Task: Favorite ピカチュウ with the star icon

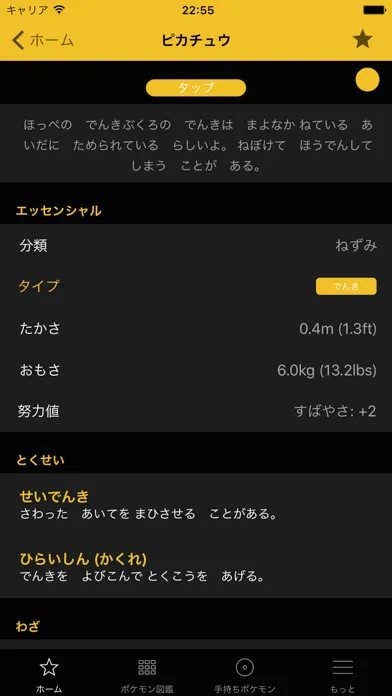Action: 363,40
